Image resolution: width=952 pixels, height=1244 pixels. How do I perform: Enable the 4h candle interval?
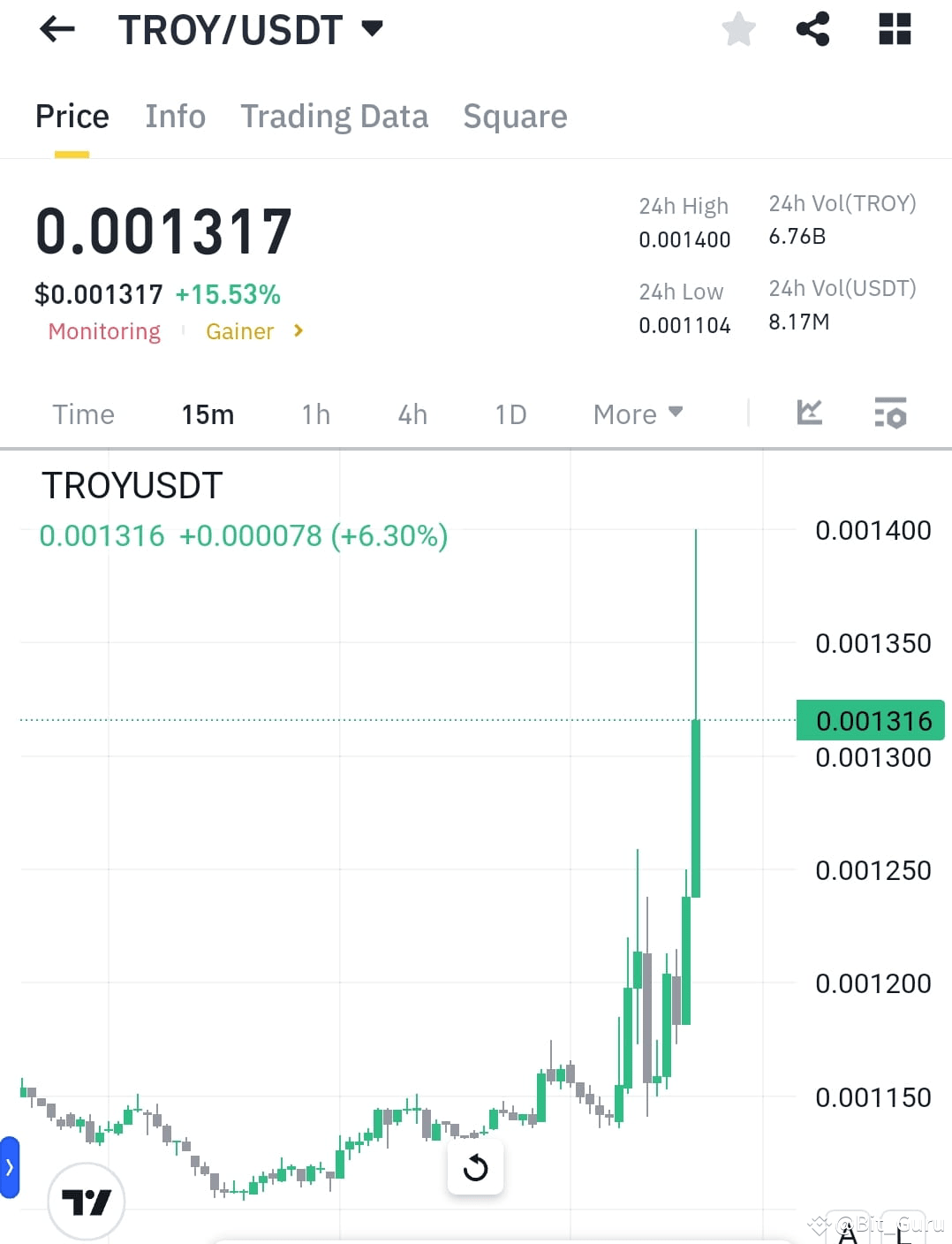(412, 413)
